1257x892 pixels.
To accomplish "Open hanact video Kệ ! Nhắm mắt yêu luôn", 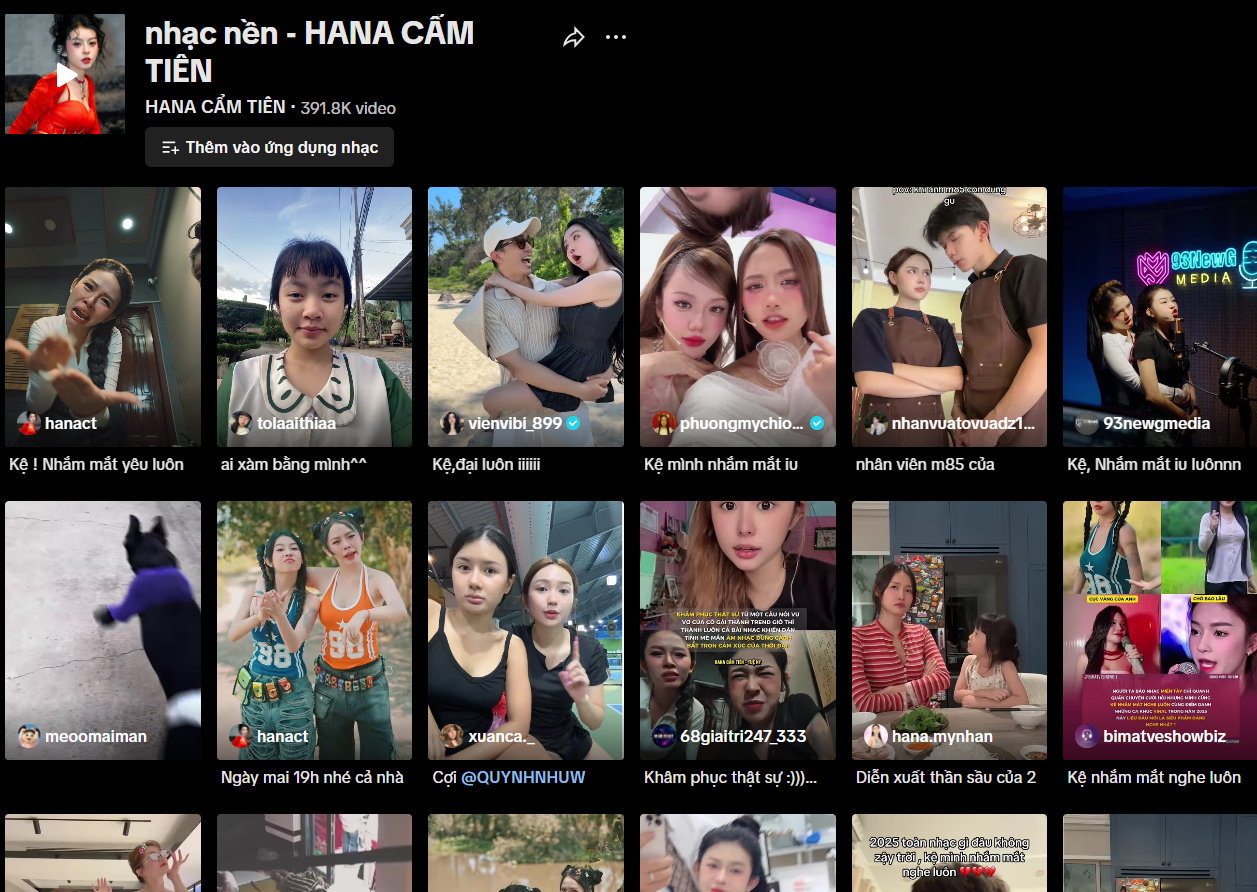I will click(x=103, y=316).
